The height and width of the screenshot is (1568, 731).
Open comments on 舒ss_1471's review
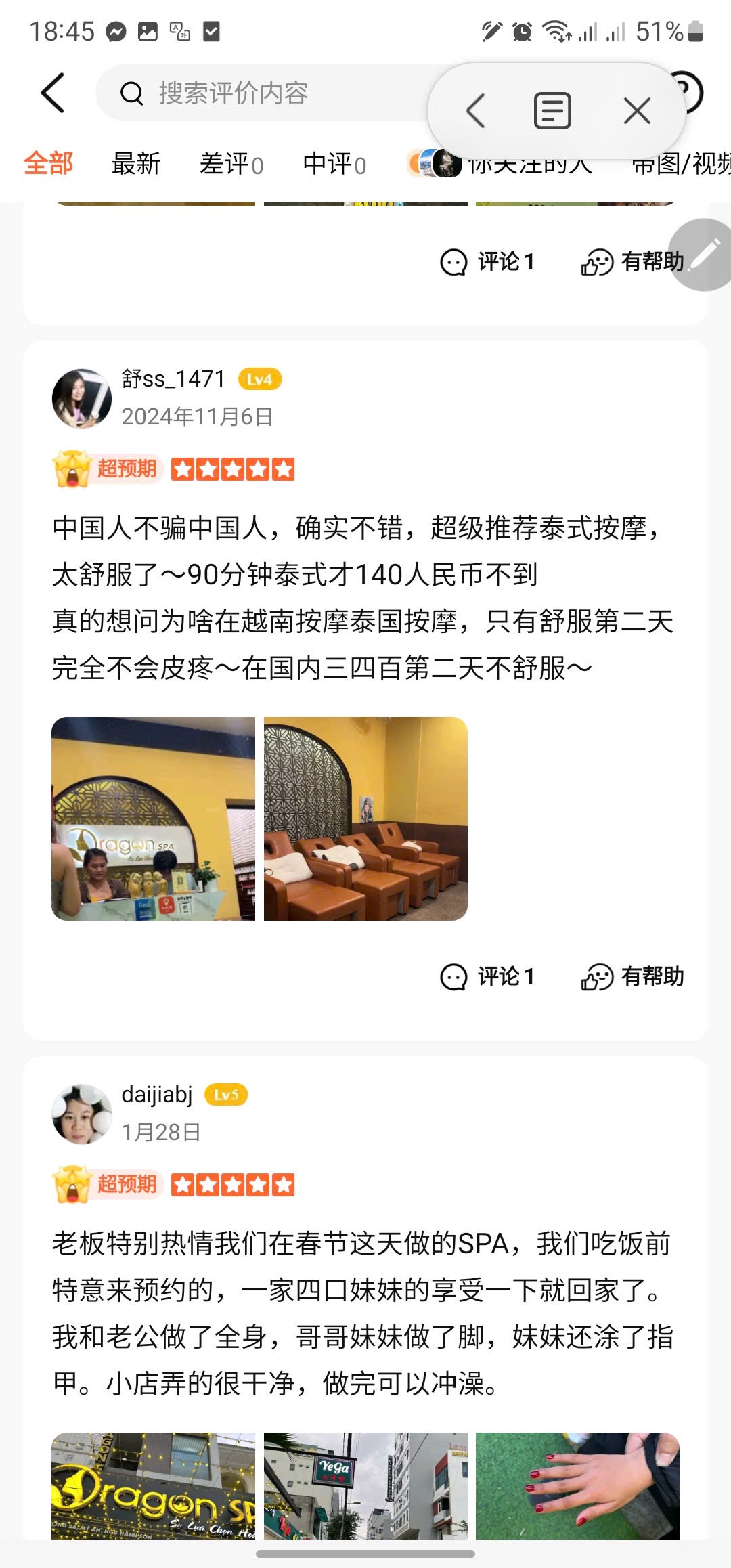pyautogui.click(x=487, y=976)
